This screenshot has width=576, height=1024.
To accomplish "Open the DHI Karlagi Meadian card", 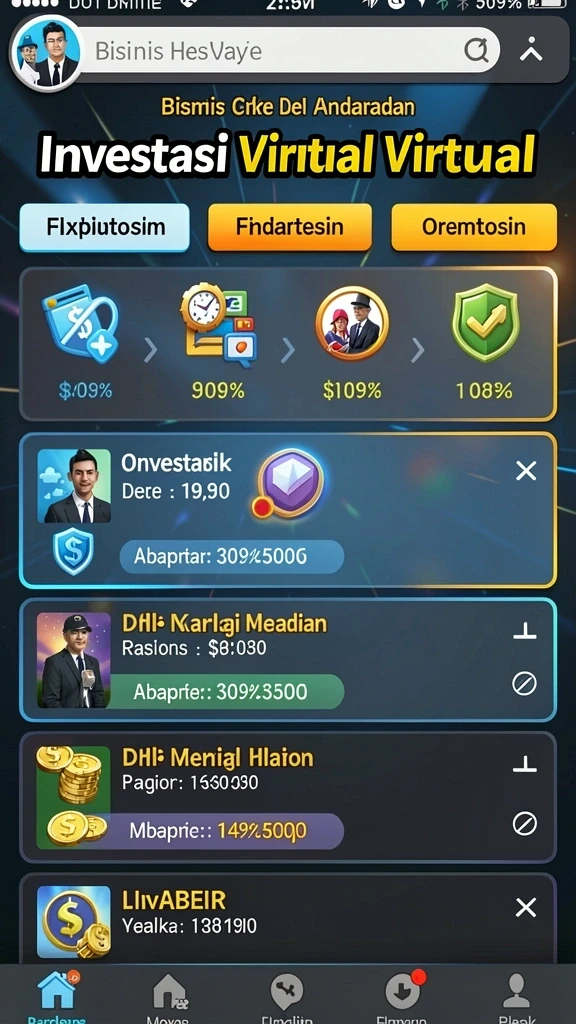I will point(288,660).
